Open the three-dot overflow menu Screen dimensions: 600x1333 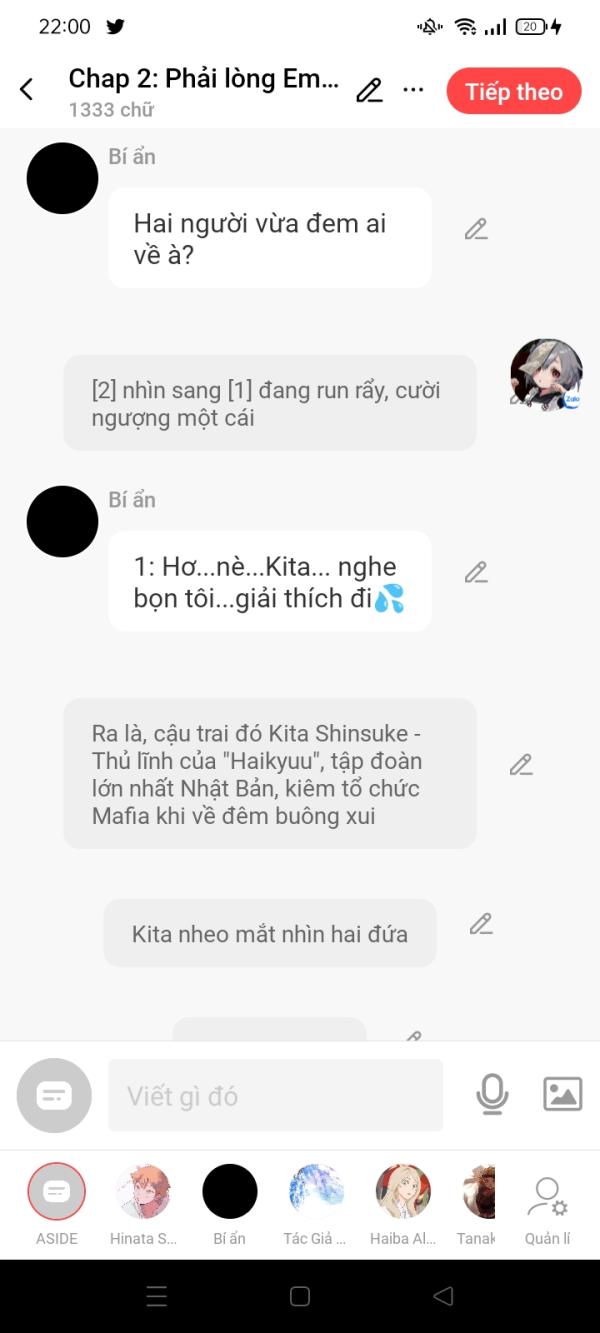(413, 90)
